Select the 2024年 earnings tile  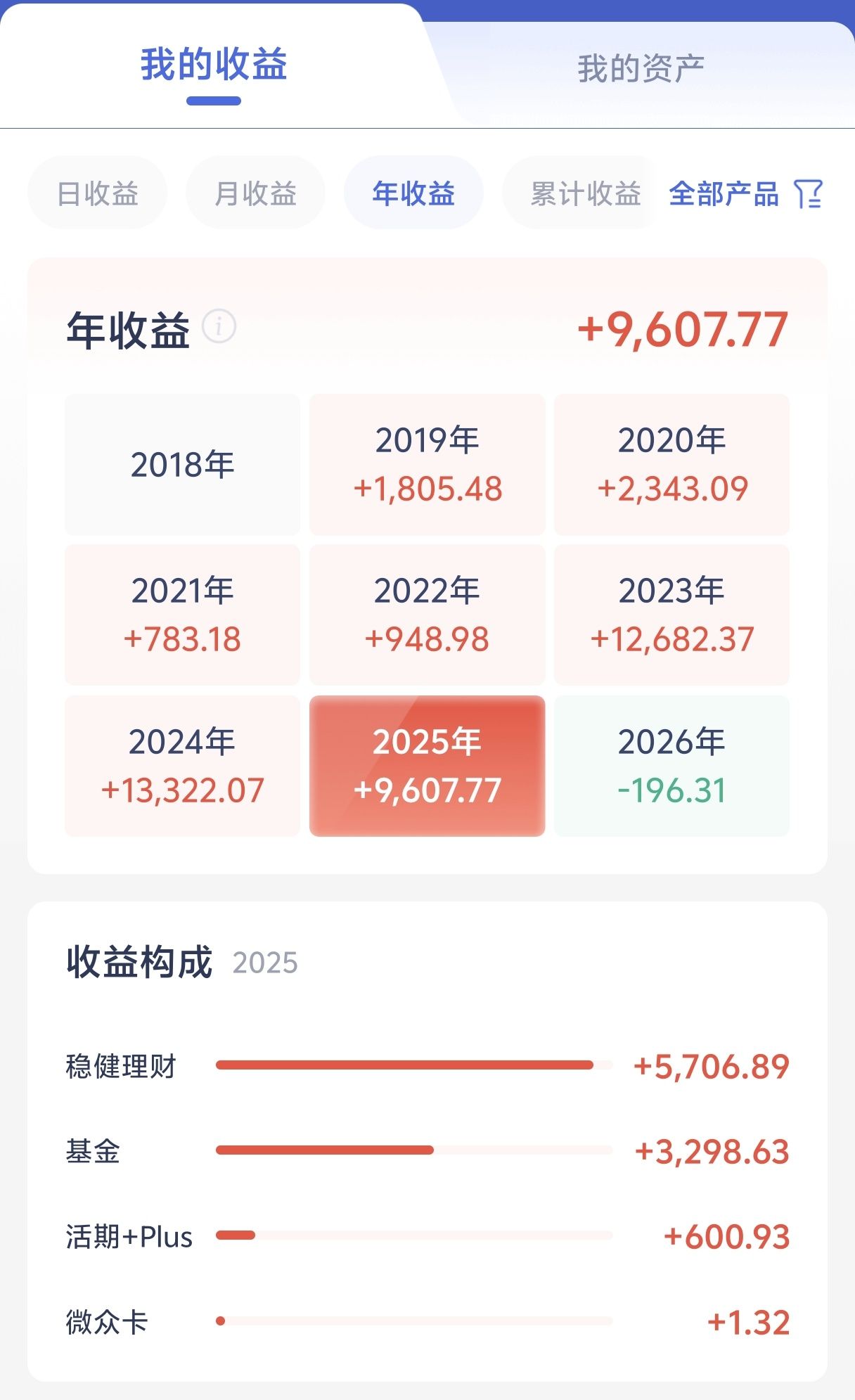[182, 766]
